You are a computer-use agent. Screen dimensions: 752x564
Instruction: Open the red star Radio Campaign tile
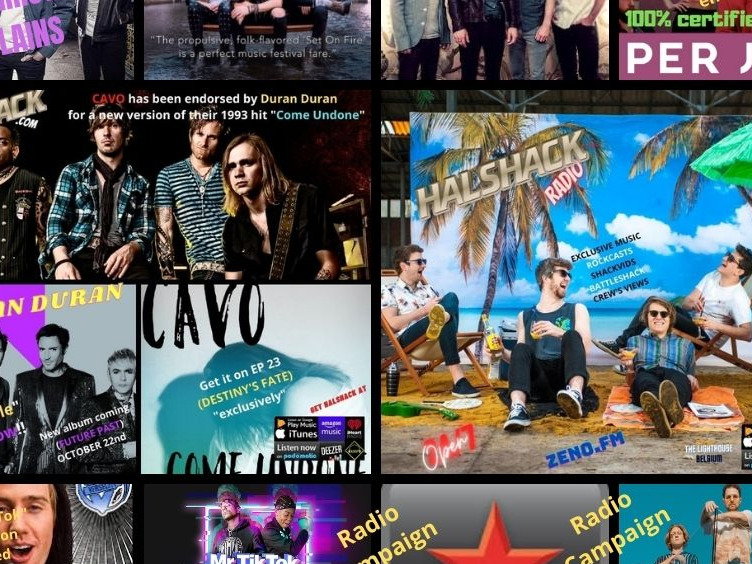pyautogui.click(x=494, y=525)
